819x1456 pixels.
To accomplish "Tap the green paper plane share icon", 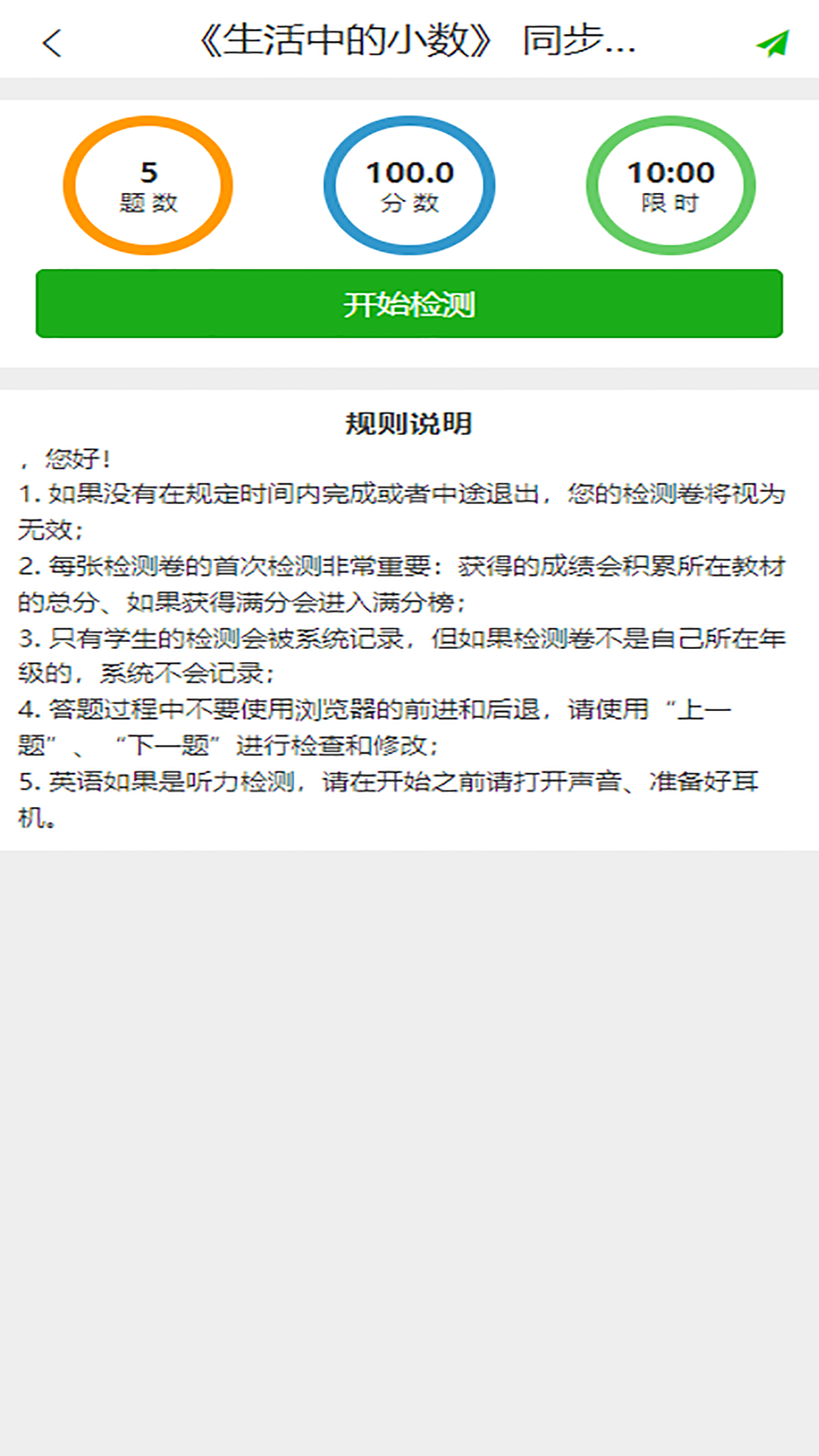I will (x=773, y=43).
